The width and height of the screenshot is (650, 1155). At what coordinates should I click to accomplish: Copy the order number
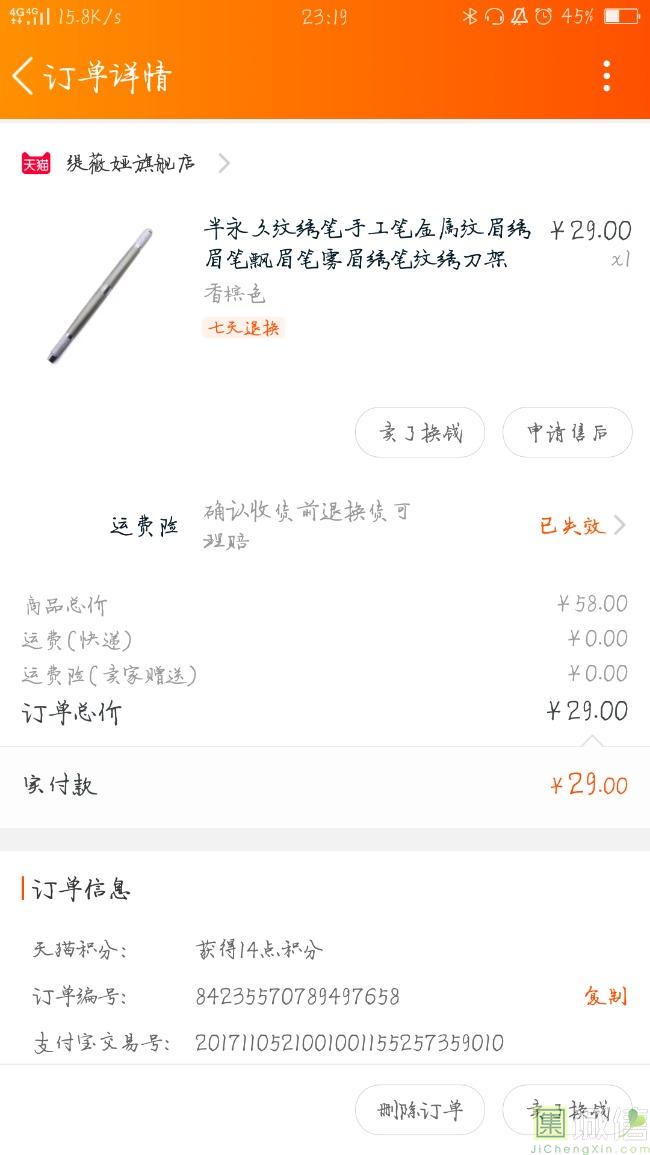pos(605,996)
